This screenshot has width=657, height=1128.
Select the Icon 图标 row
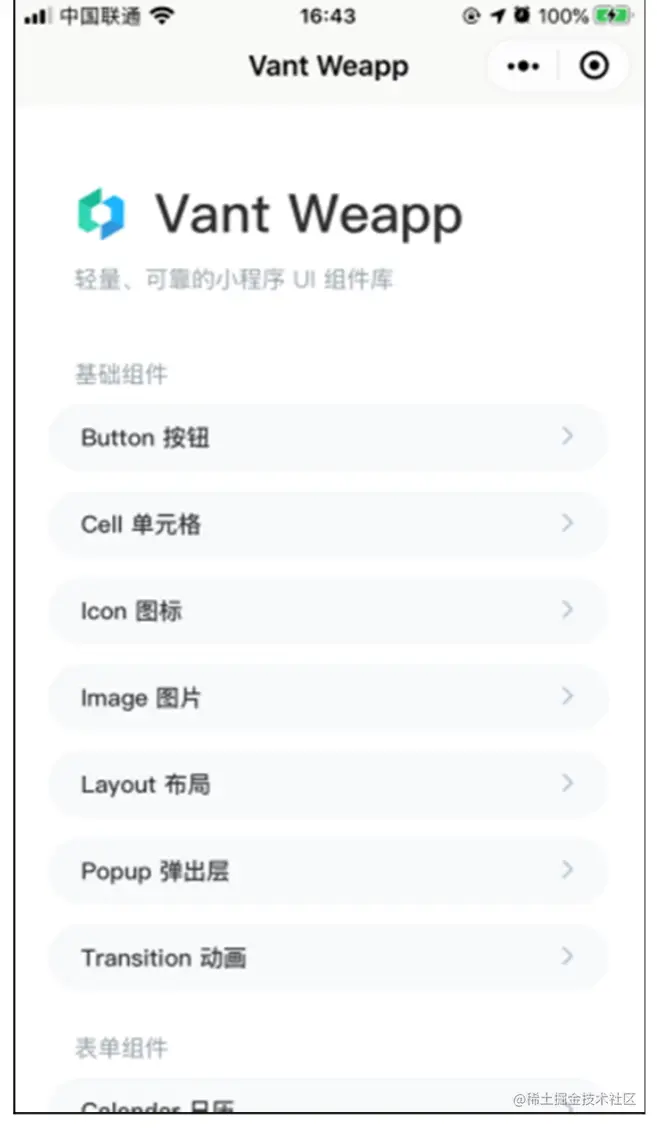tap(328, 610)
